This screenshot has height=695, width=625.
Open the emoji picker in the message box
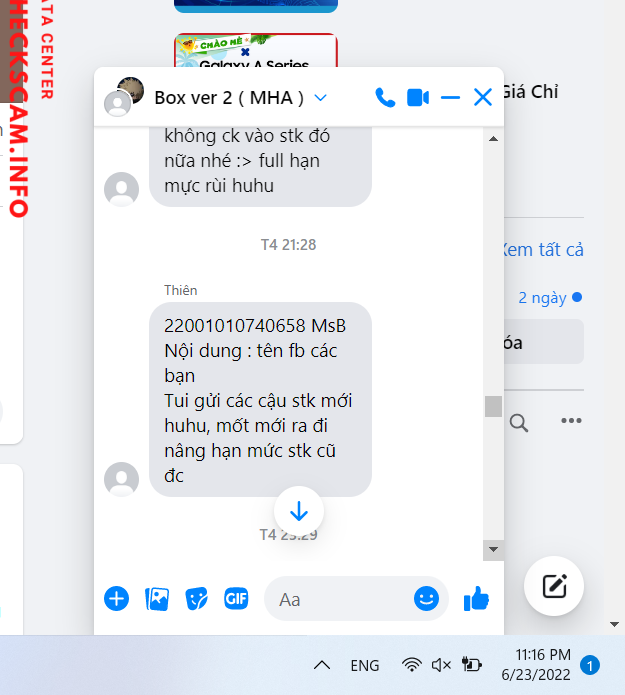click(427, 598)
